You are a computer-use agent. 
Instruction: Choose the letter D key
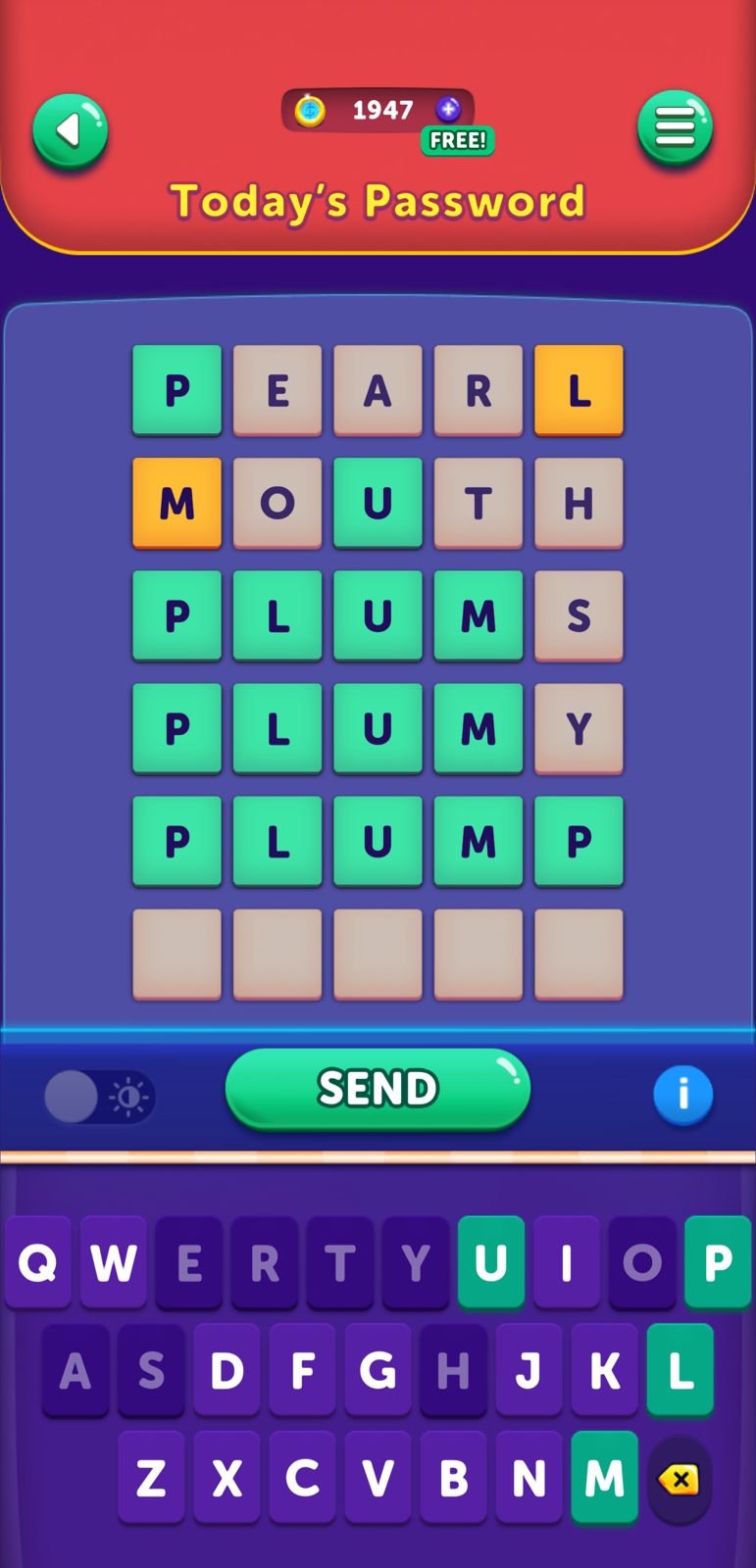click(227, 1370)
